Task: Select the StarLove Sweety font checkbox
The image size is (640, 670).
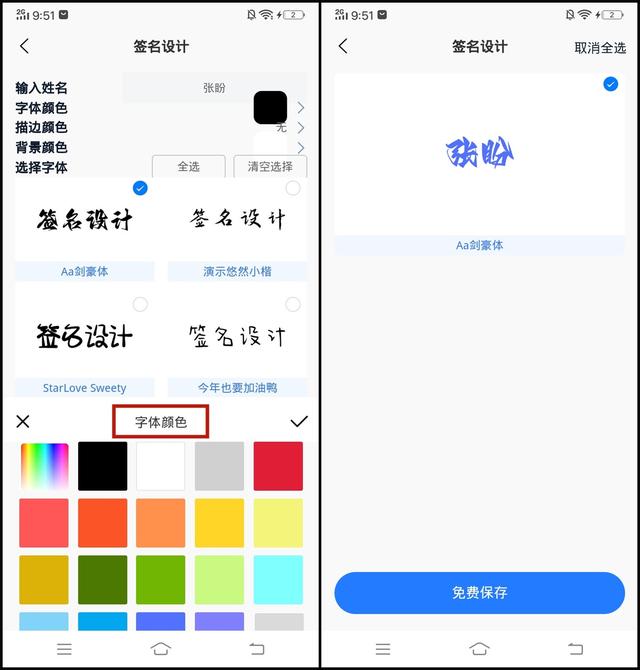Action: click(140, 304)
